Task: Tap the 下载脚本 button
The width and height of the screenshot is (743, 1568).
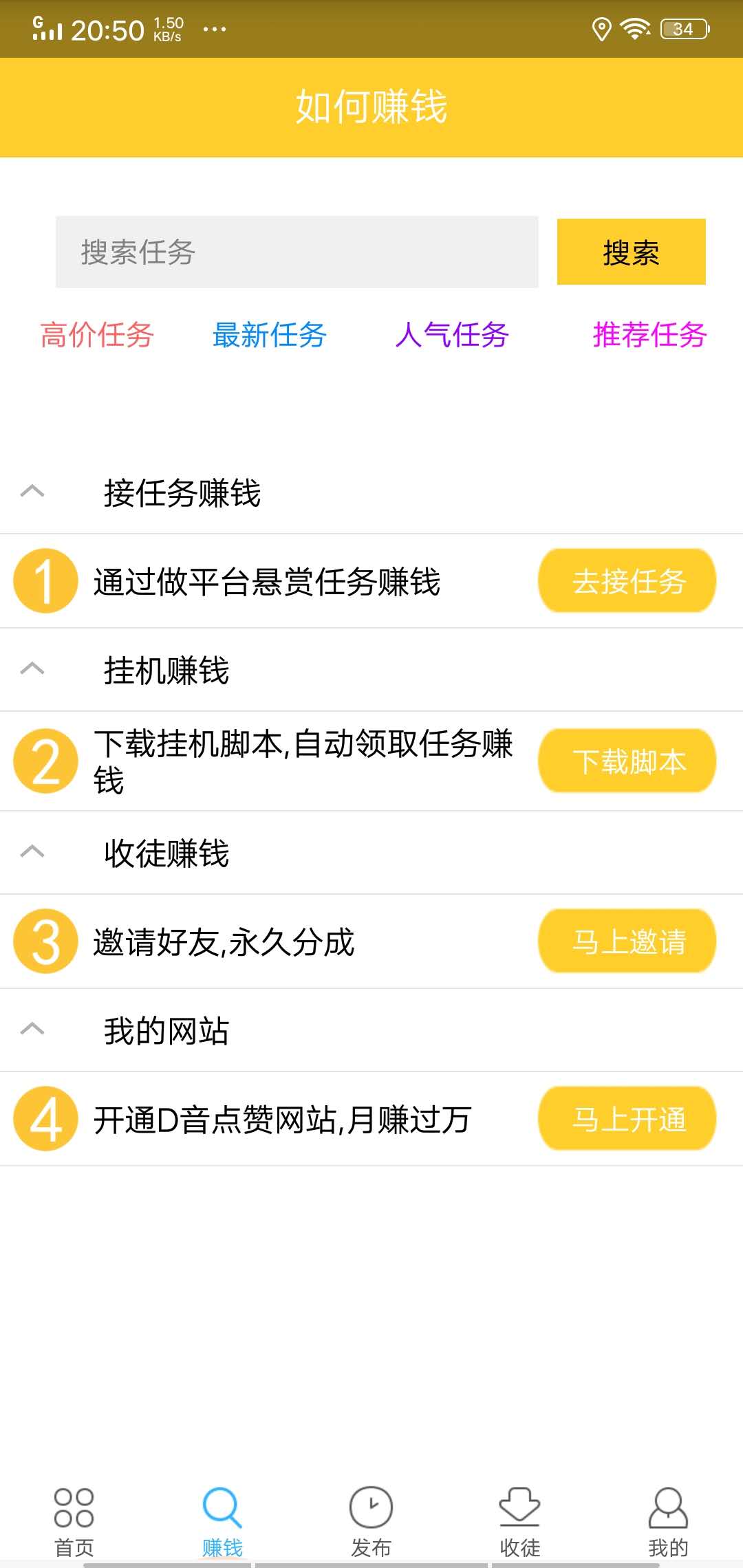Action: [x=627, y=761]
